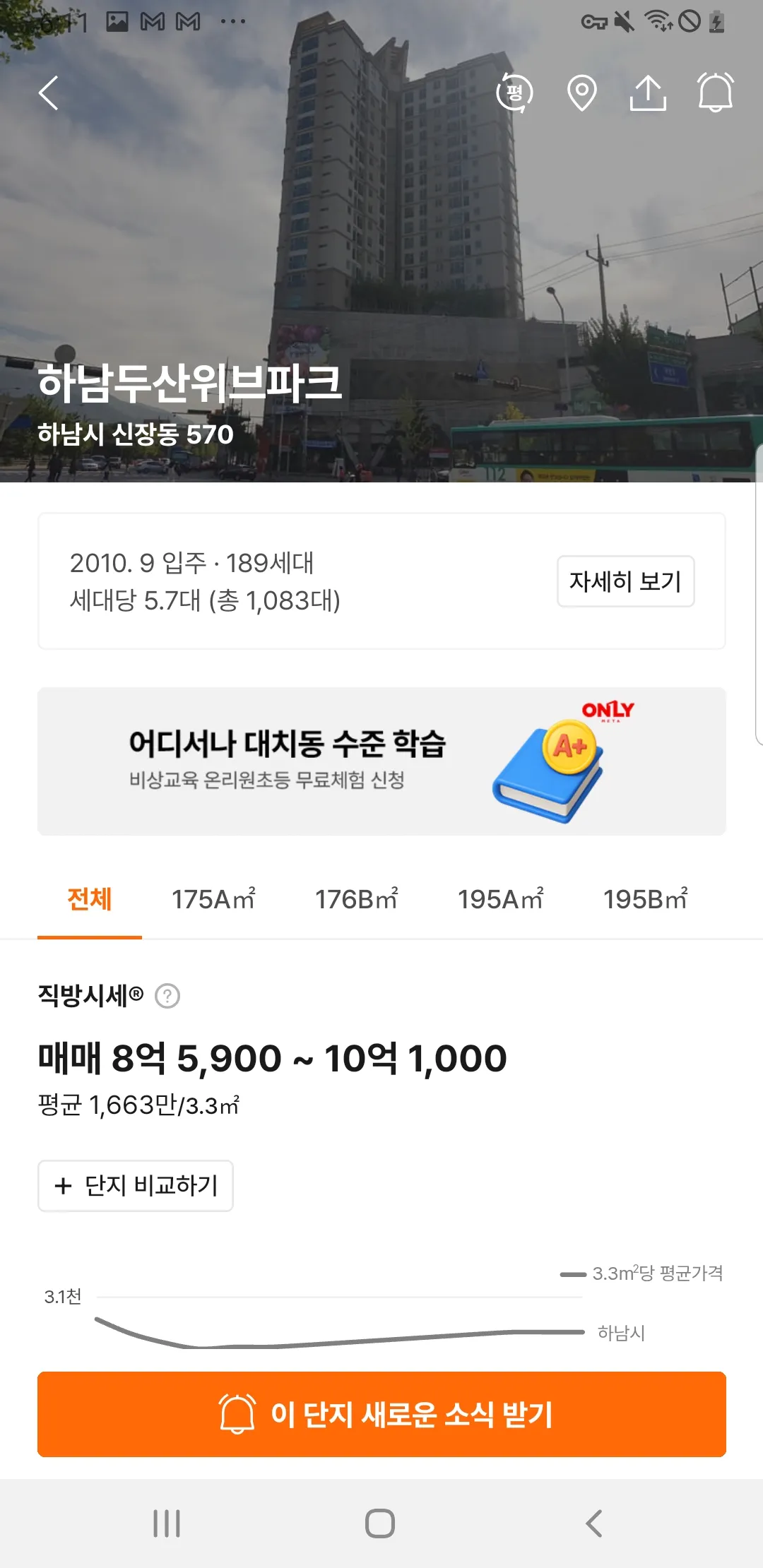The image size is (763, 1568).
Task: Switch to the 195A㎡ tab
Action: tap(500, 899)
